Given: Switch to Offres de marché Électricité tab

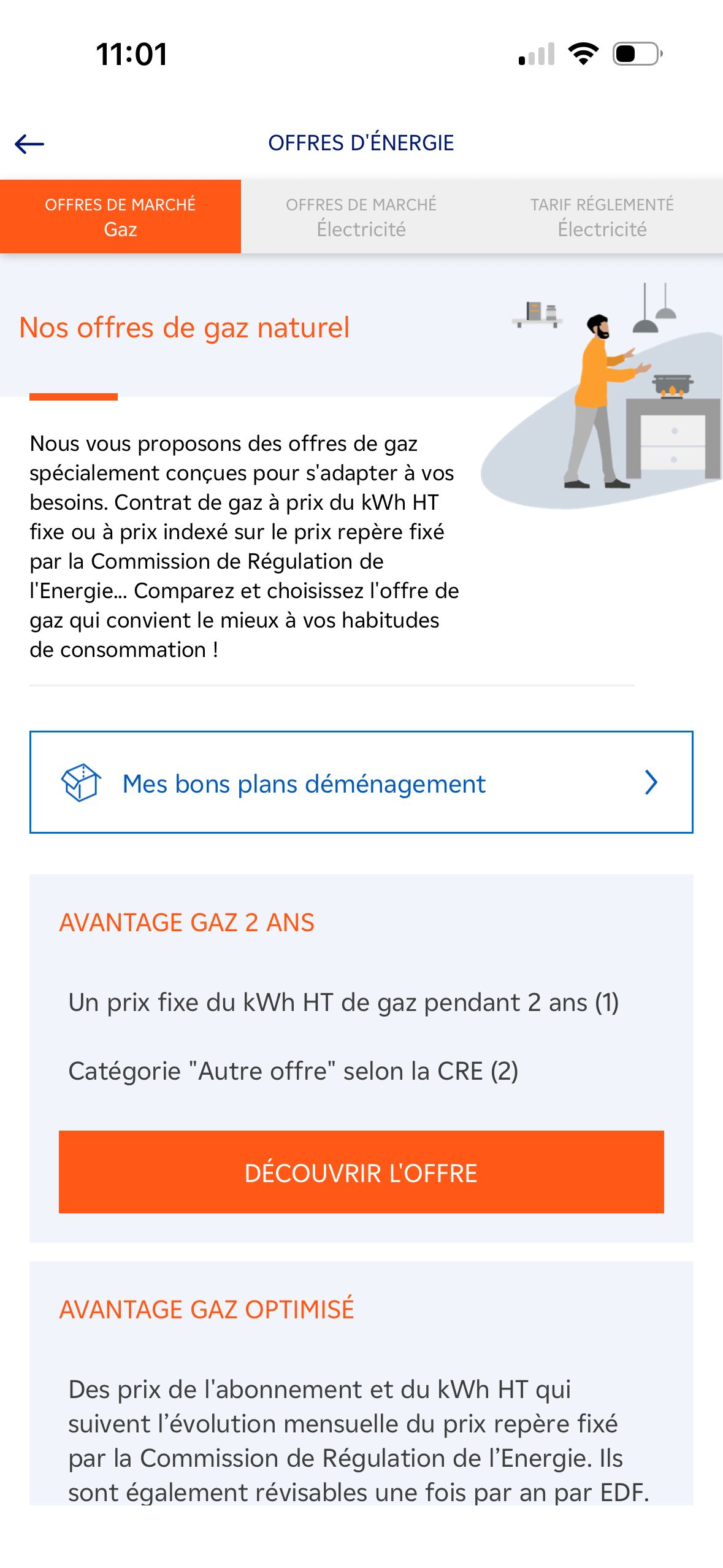Looking at the screenshot, I should coord(361,217).
